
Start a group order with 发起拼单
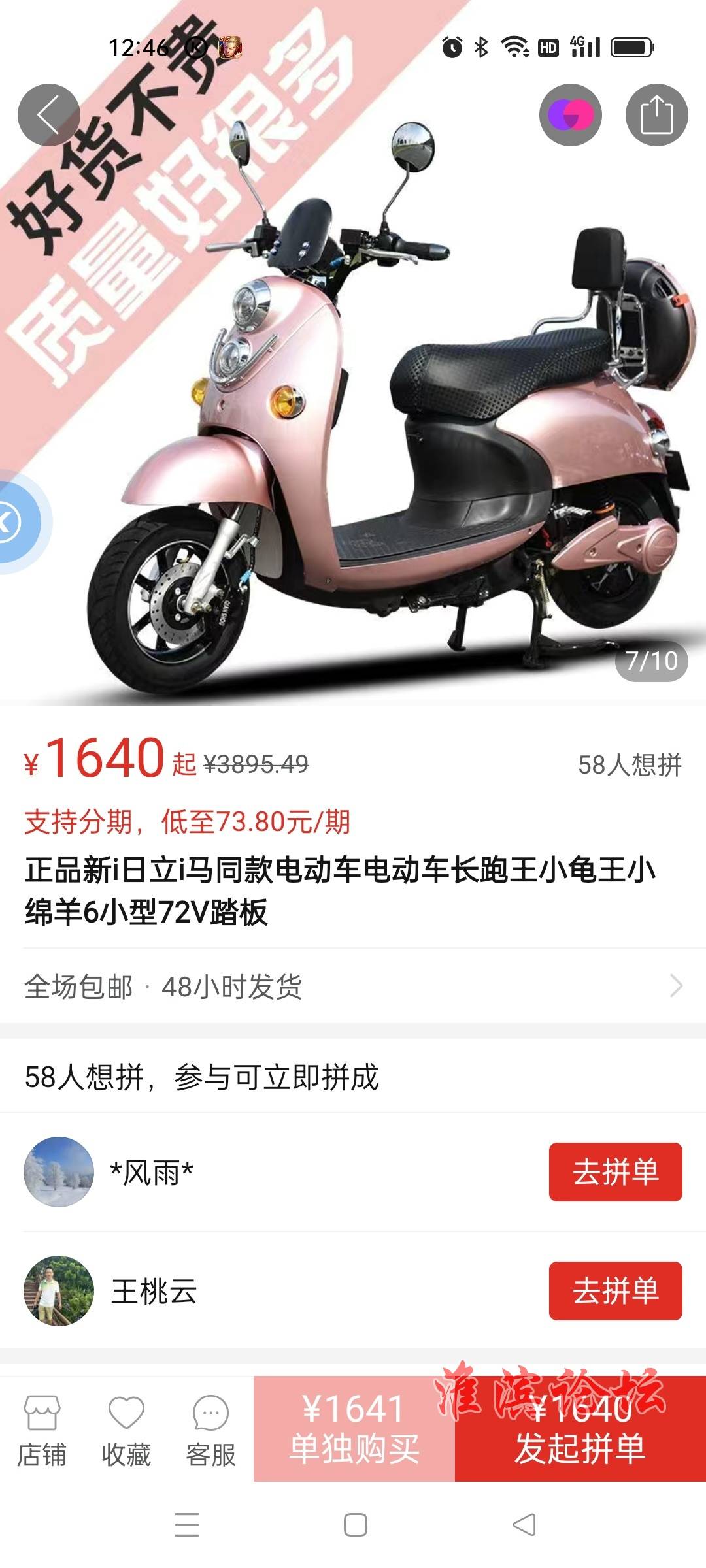[x=580, y=1429]
